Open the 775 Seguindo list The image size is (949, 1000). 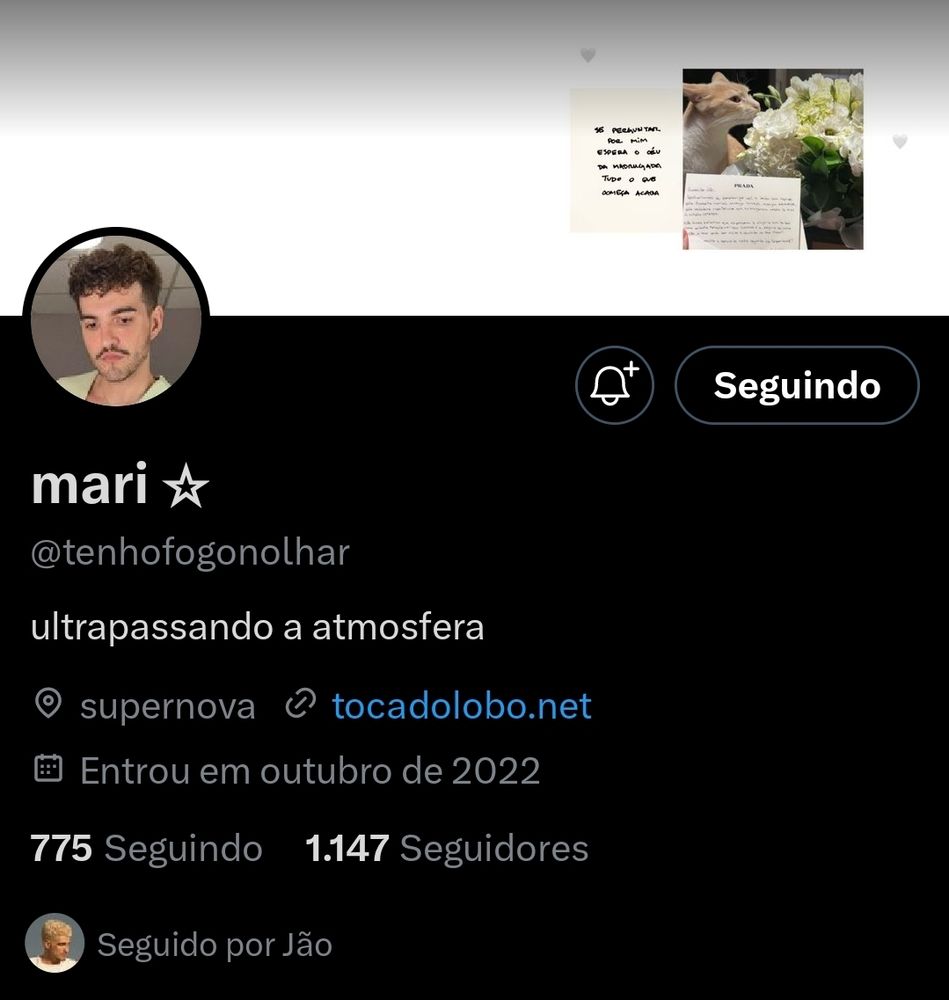point(147,848)
